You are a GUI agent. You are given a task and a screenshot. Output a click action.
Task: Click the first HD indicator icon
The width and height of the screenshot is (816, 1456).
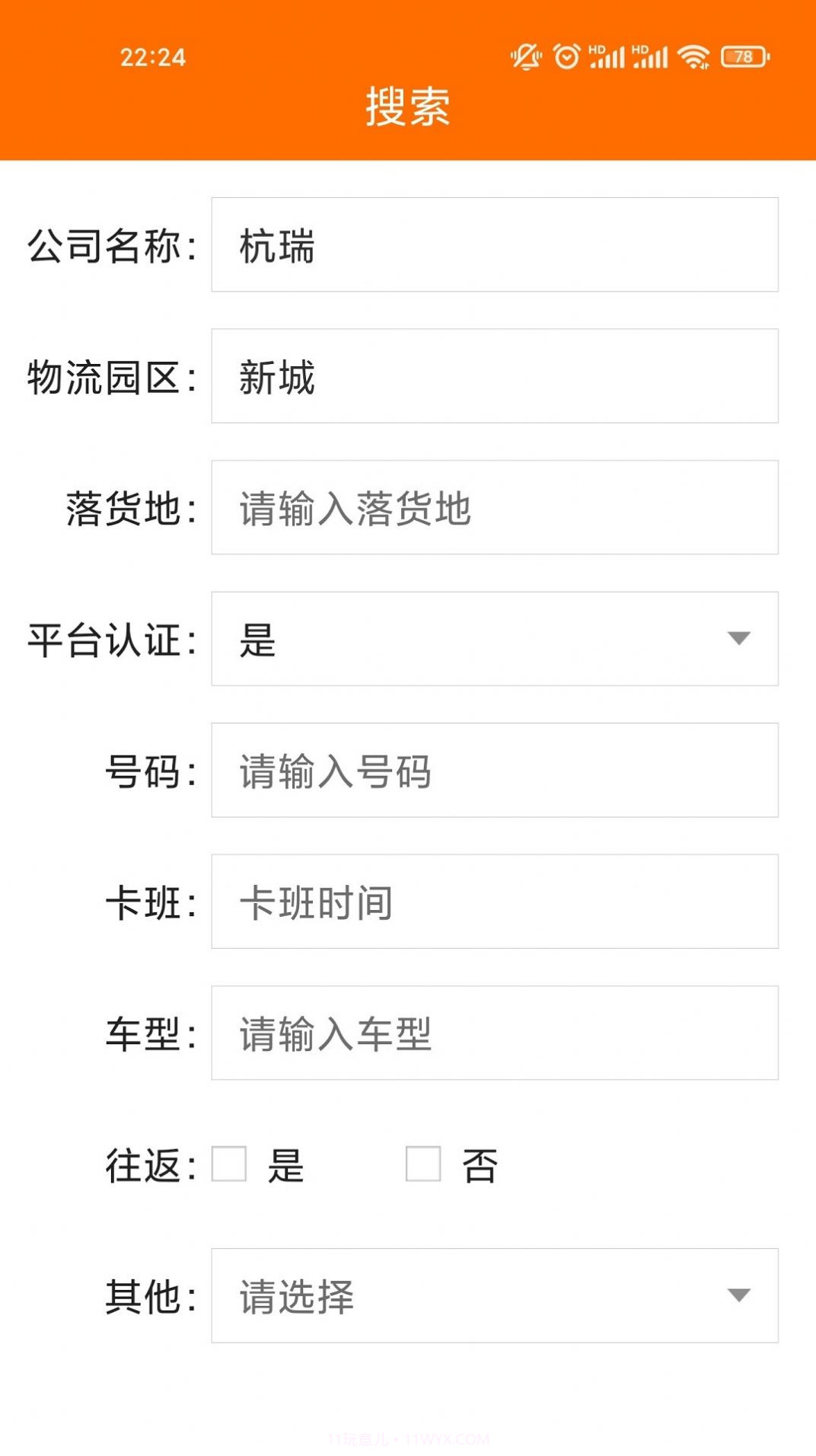(x=595, y=50)
